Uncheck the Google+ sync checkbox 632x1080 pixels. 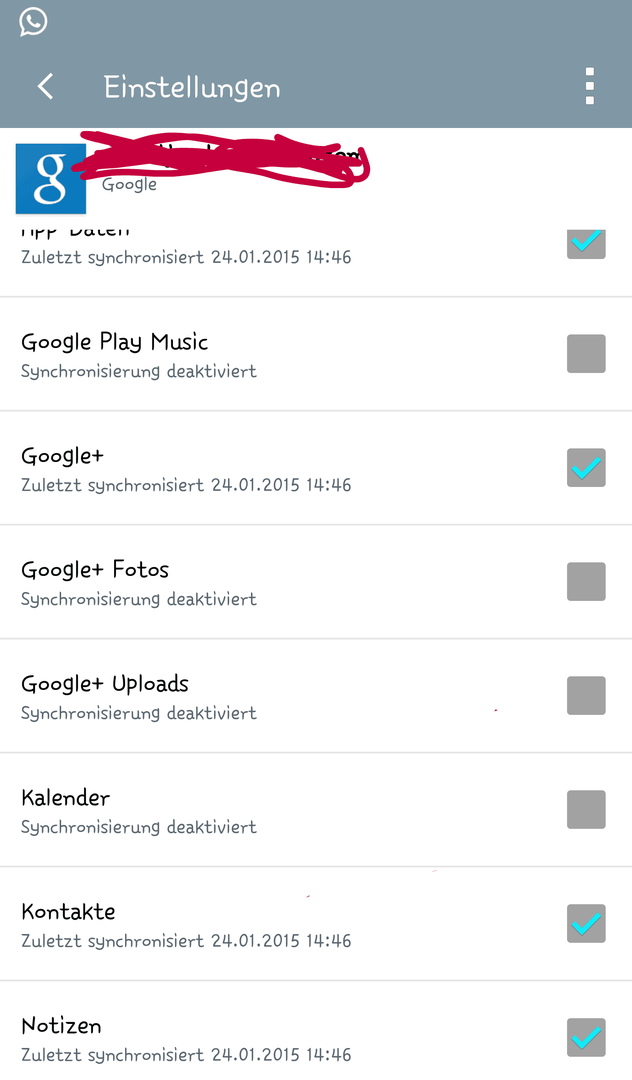click(586, 468)
